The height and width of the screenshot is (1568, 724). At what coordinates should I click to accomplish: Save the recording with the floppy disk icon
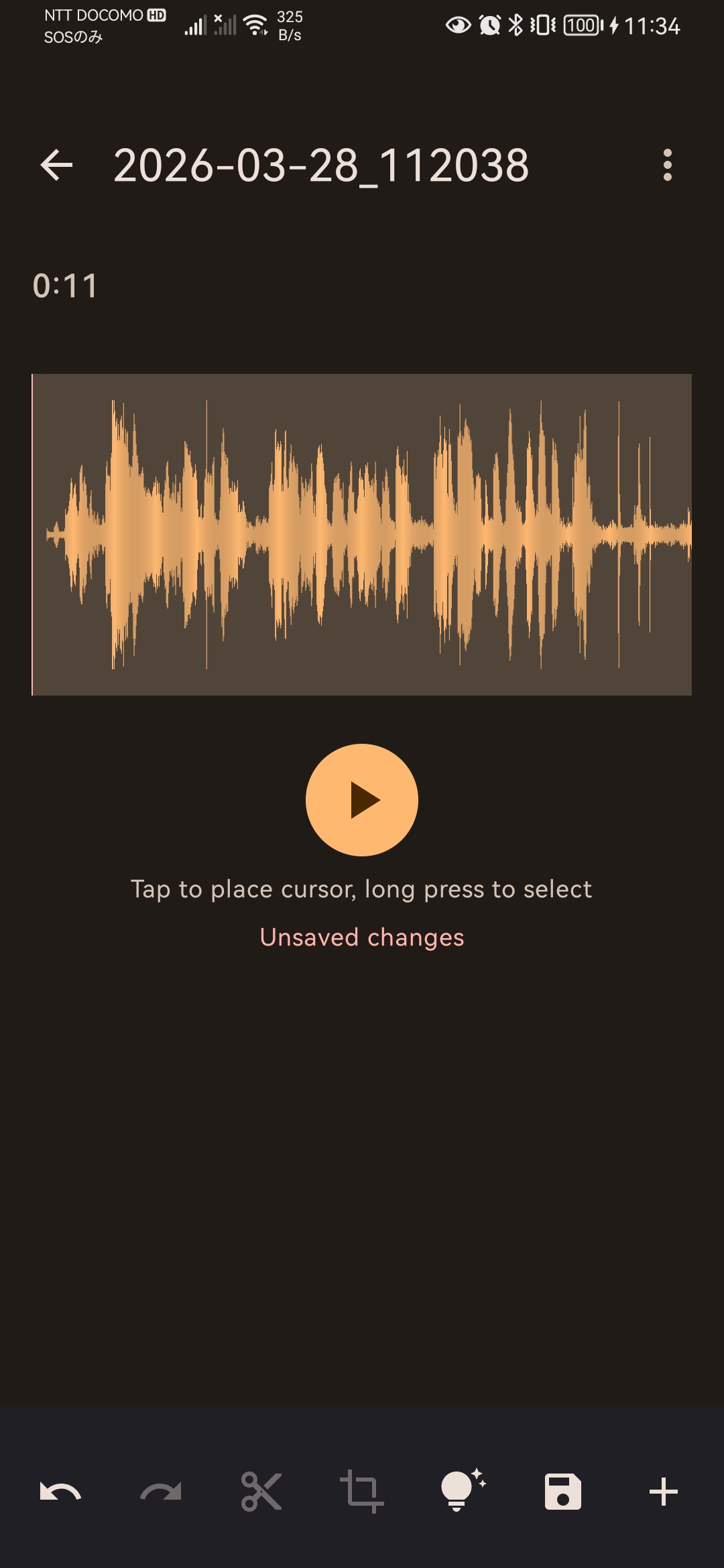click(563, 1490)
